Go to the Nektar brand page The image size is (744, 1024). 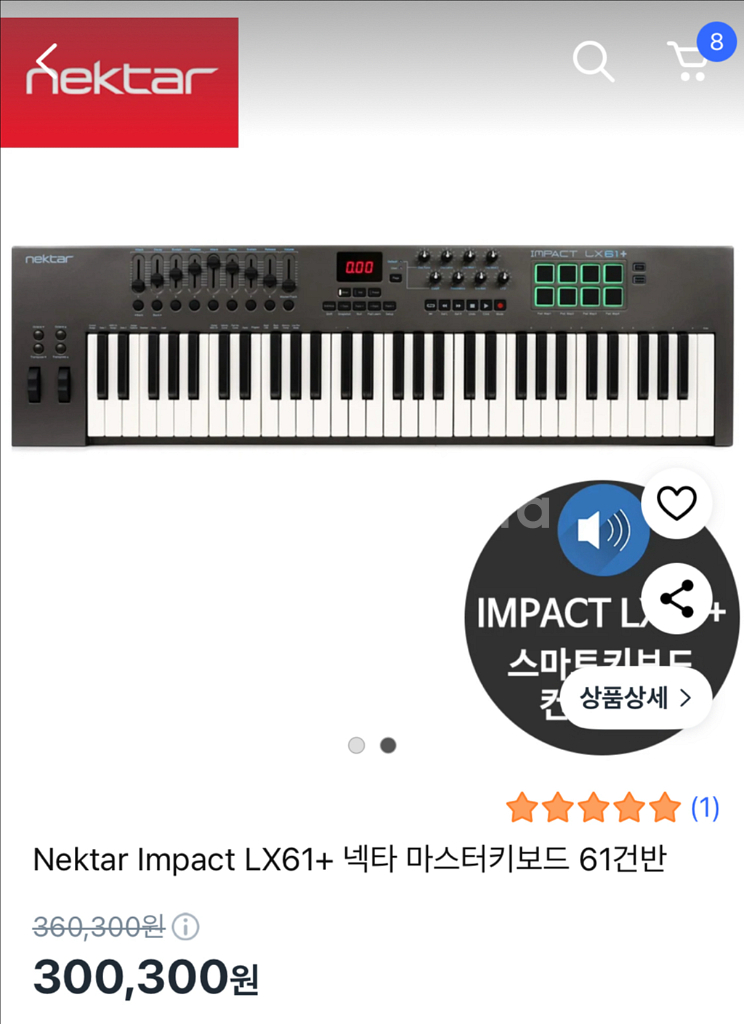pyautogui.click(x=119, y=82)
